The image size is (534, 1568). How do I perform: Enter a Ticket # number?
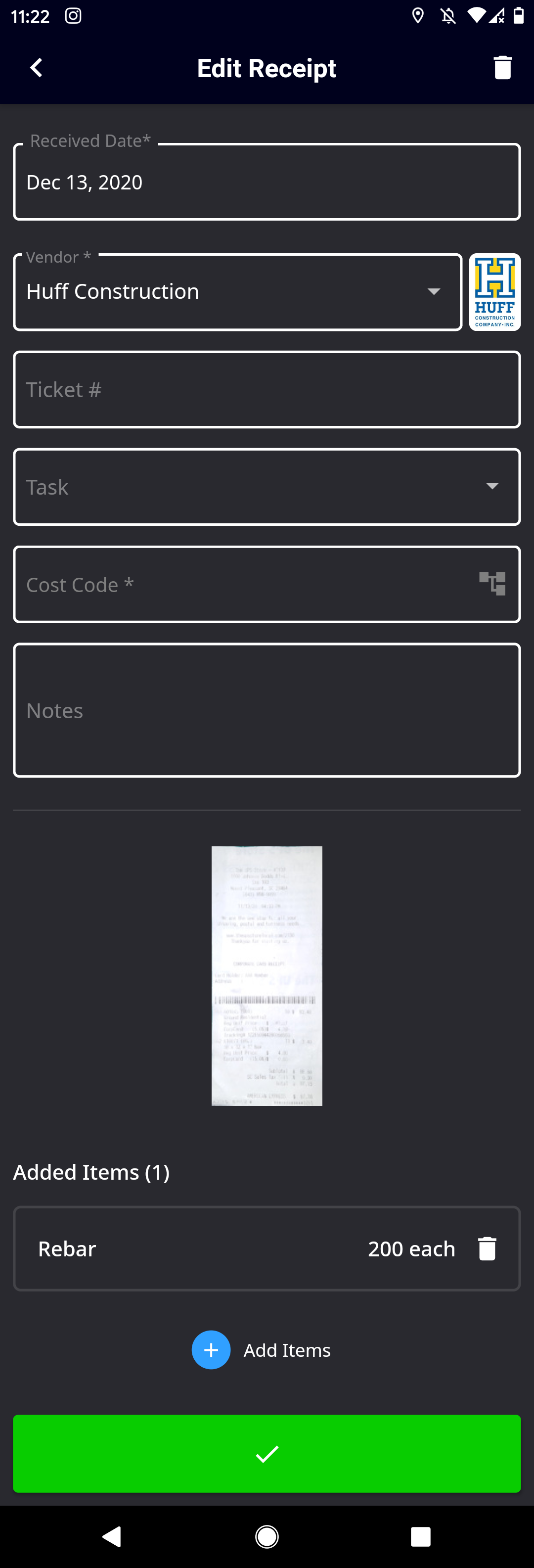coord(267,390)
